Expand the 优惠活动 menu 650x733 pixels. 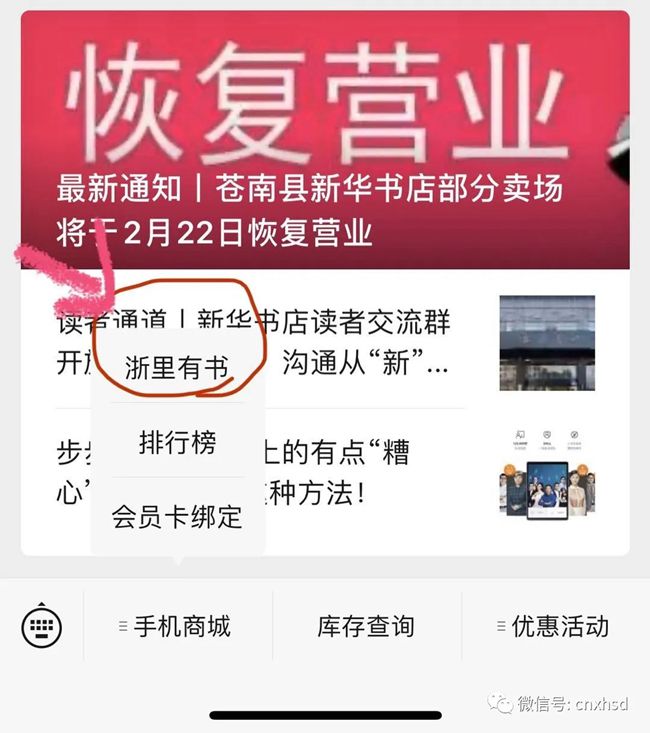(553, 627)
